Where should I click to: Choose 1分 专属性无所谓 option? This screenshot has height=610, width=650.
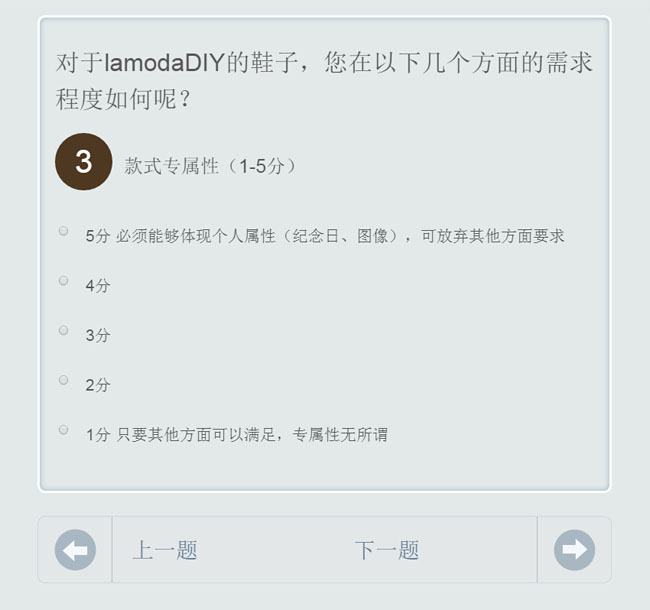click(64, 430)
